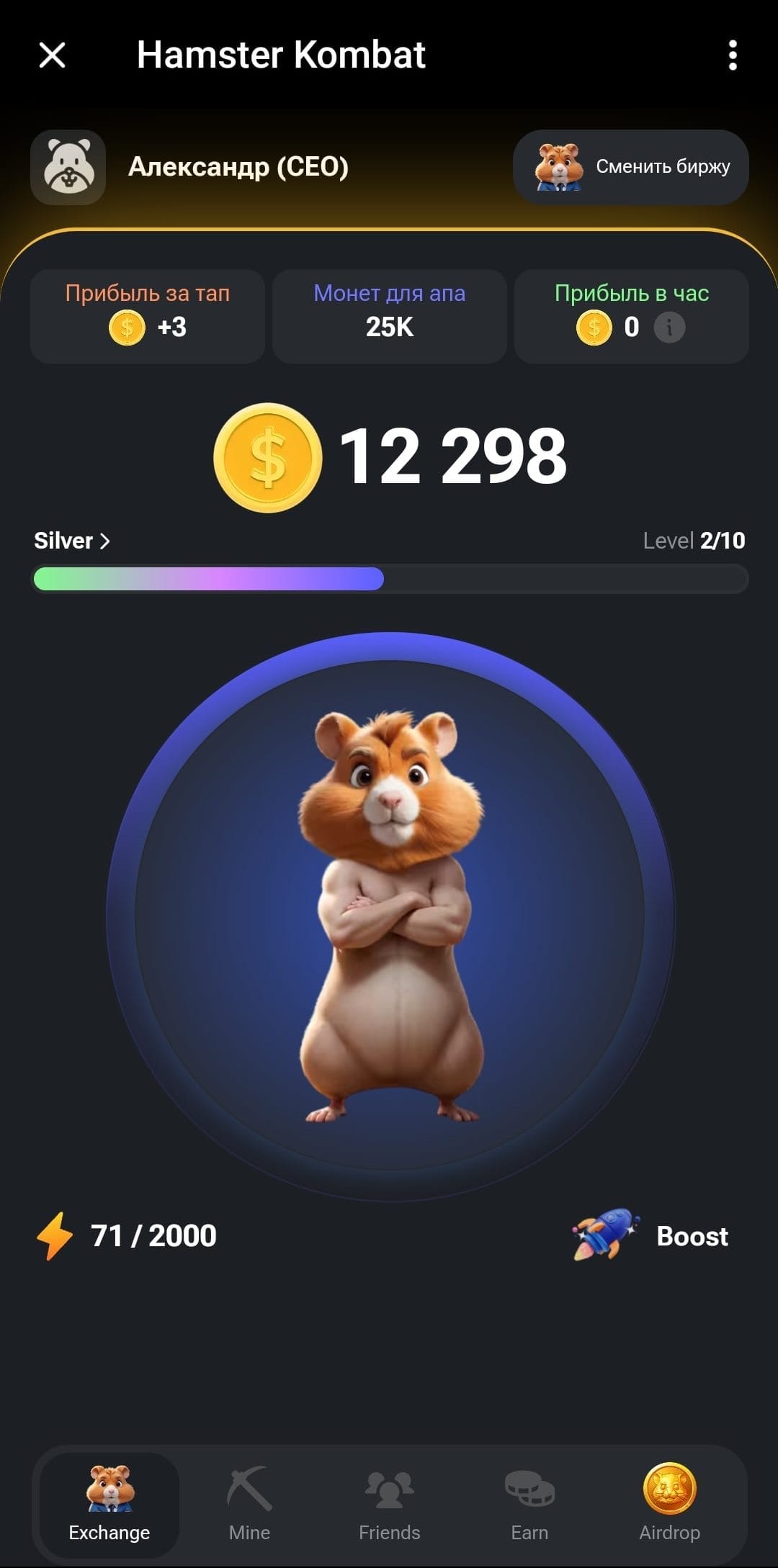778x1568 pixels.
Task: Open the Airdrop tab
Action: (669, 1505)
